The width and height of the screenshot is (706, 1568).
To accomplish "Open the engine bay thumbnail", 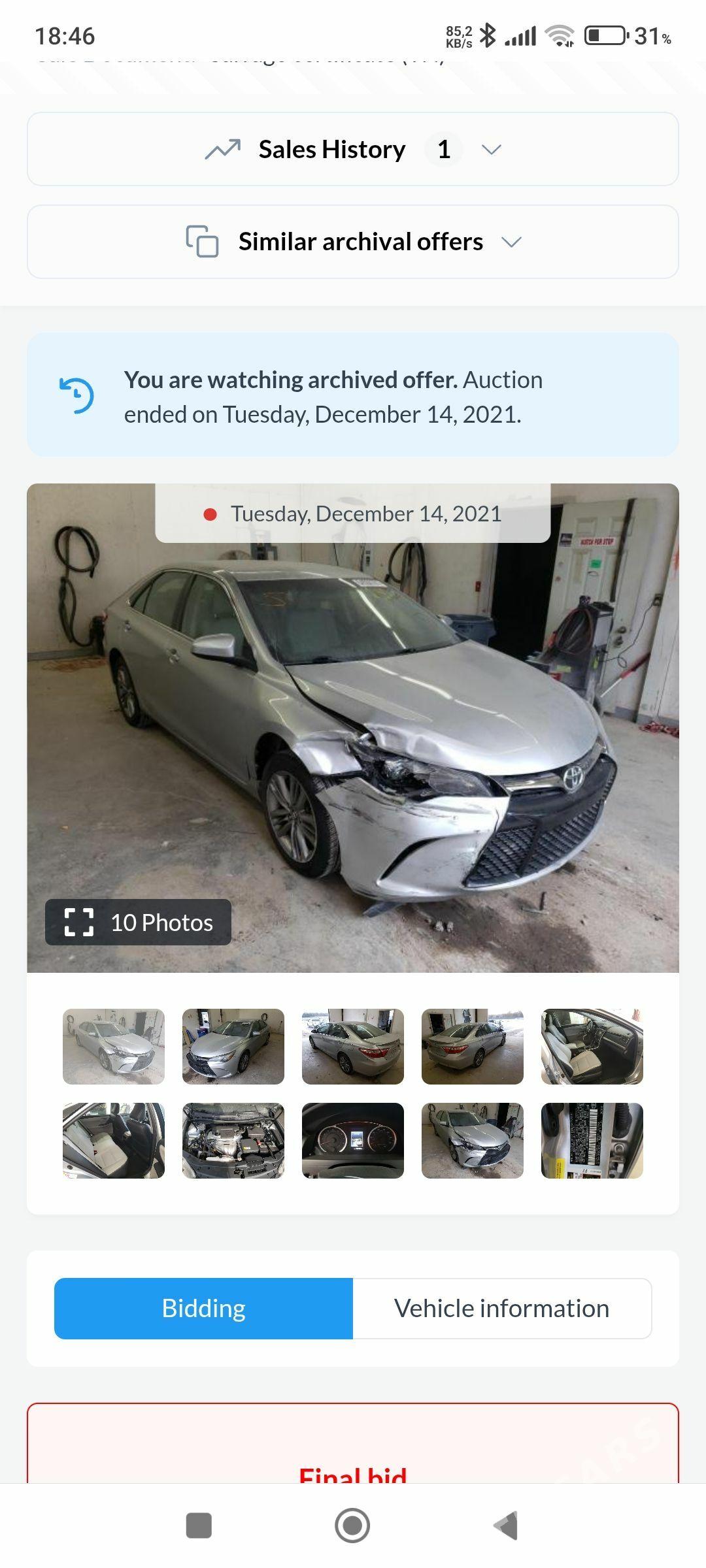I will tap(233, 1141).
